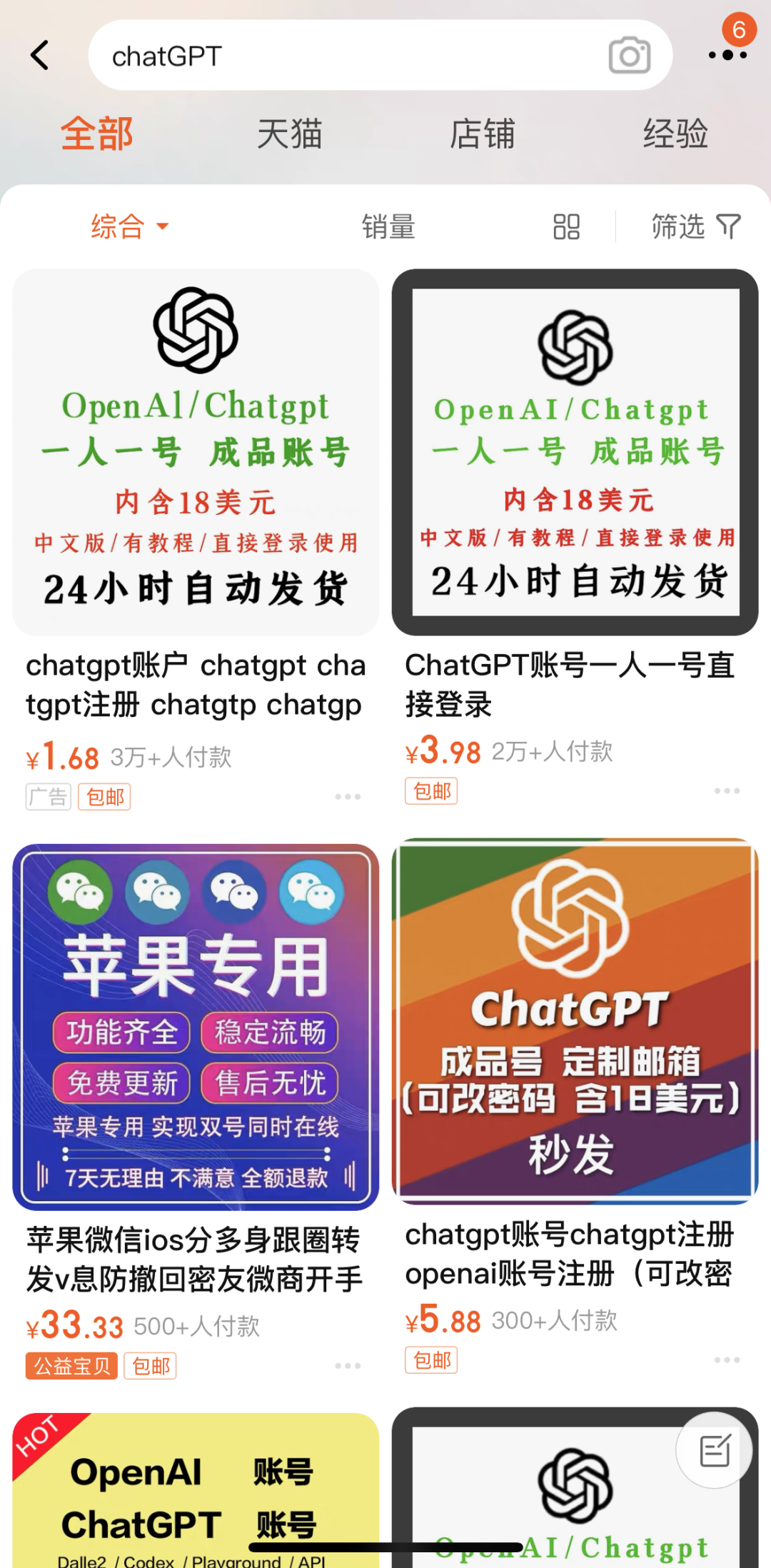Tap the floating feedback note button
771x1568 pixels.
(x=715, y=1450)
